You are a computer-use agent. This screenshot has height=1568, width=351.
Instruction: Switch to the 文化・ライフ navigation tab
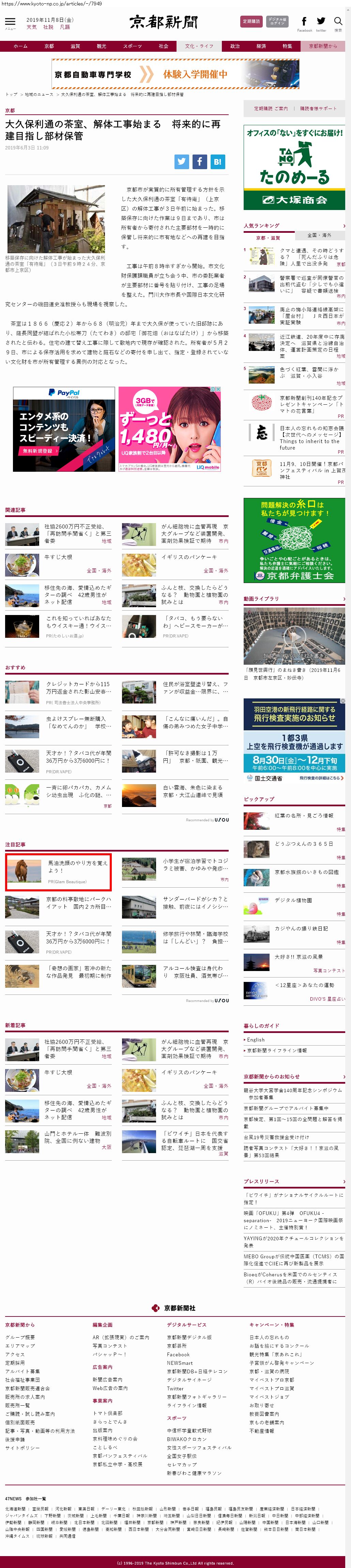199,46
